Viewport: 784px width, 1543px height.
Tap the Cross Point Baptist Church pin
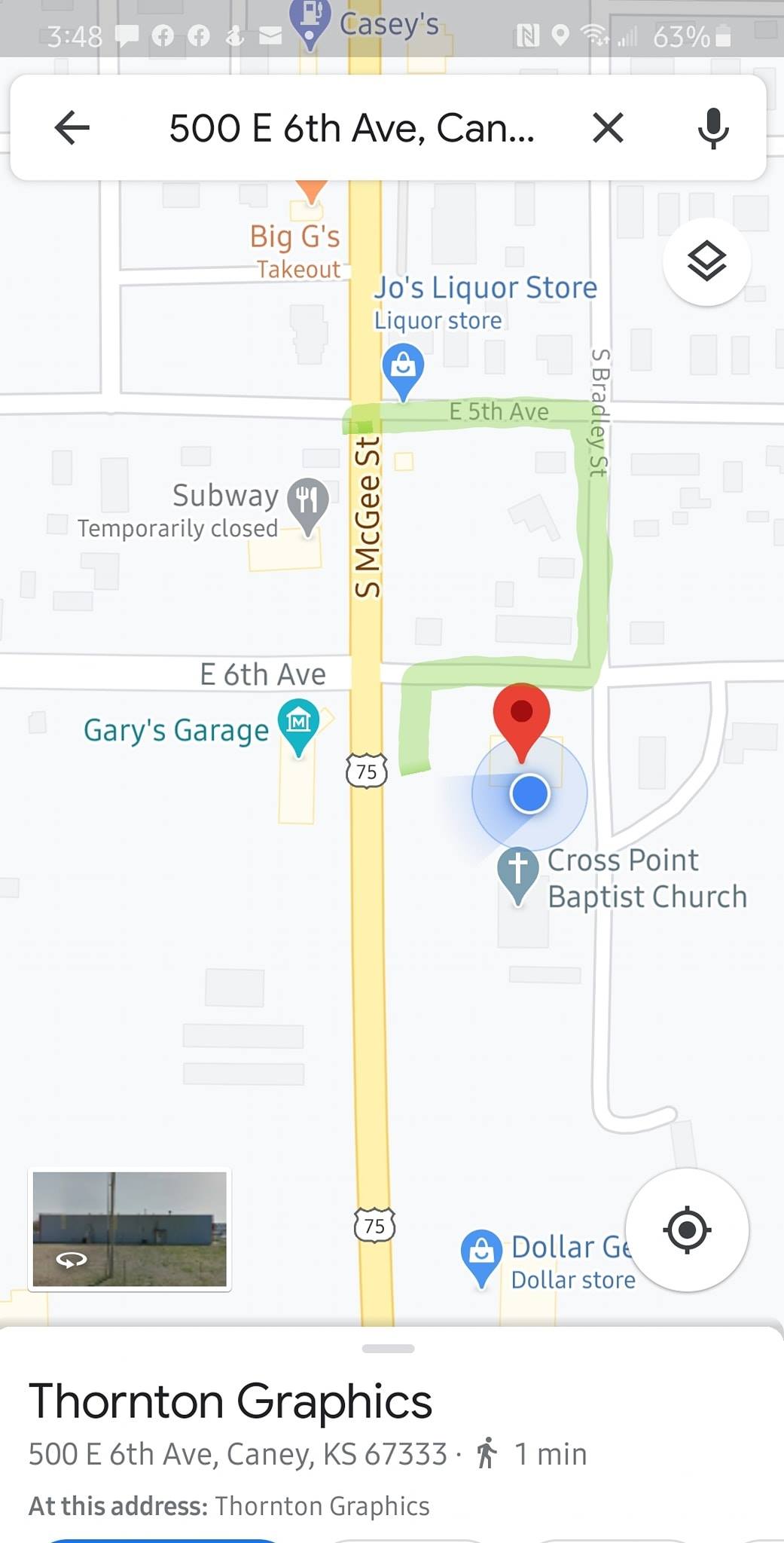tap(518, 872)
